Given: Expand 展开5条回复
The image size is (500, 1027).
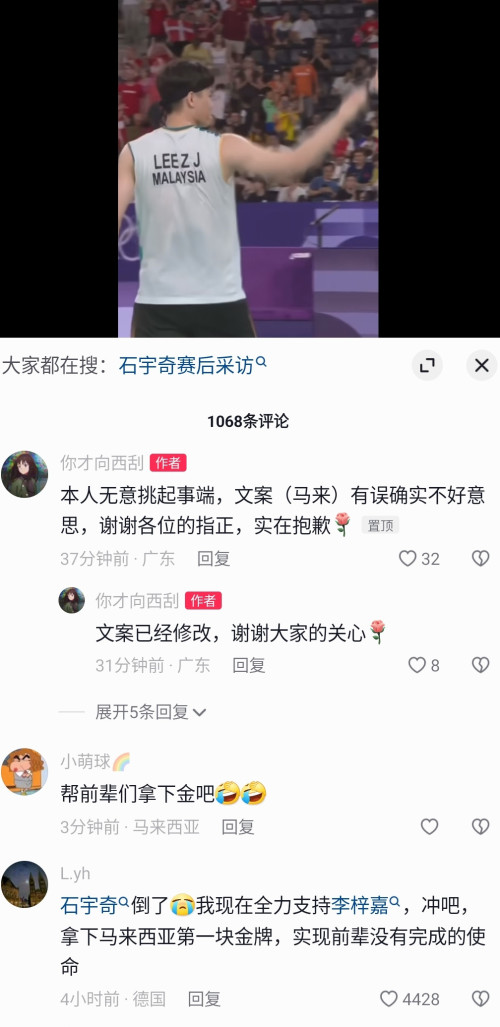Looking at the screenshot, I should point(151,712).
